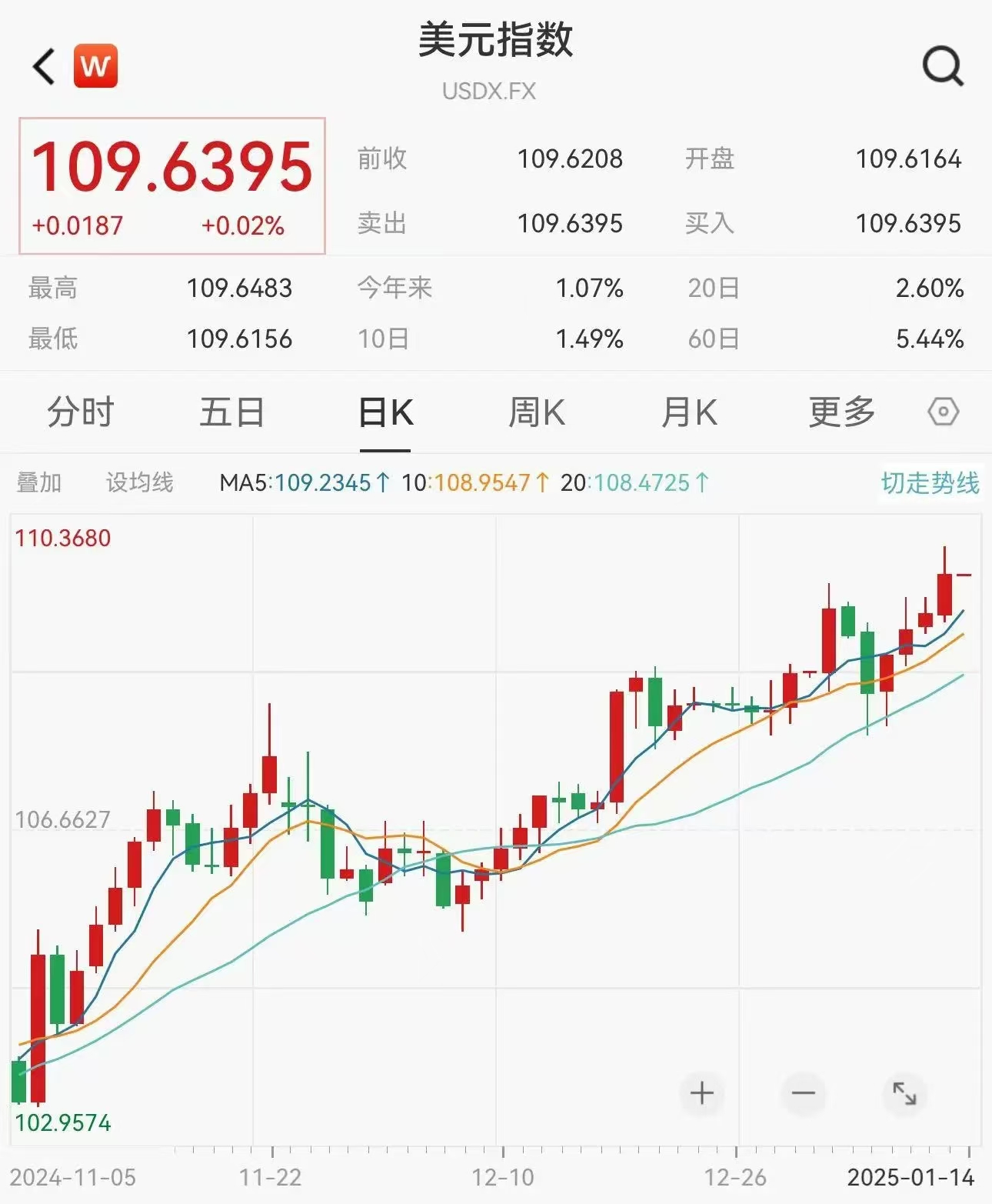Go back using the left arrow
The image size is (992, 1204).
coord(42,64)
